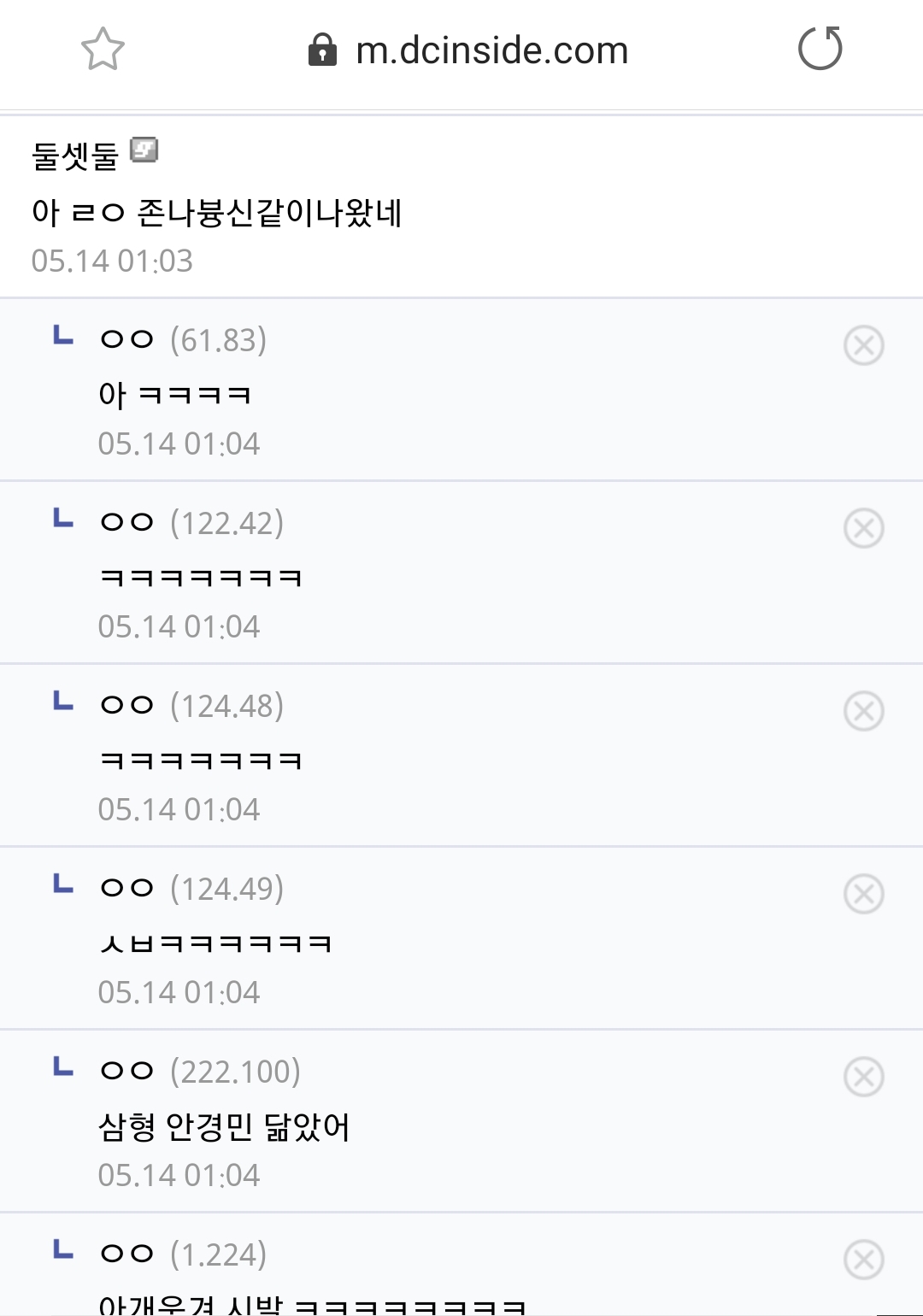Delete the comment by ㅇㅇ (122.42)
Image resolution: width=923 pixels, height=1316 pixels.
coord(863,528)
